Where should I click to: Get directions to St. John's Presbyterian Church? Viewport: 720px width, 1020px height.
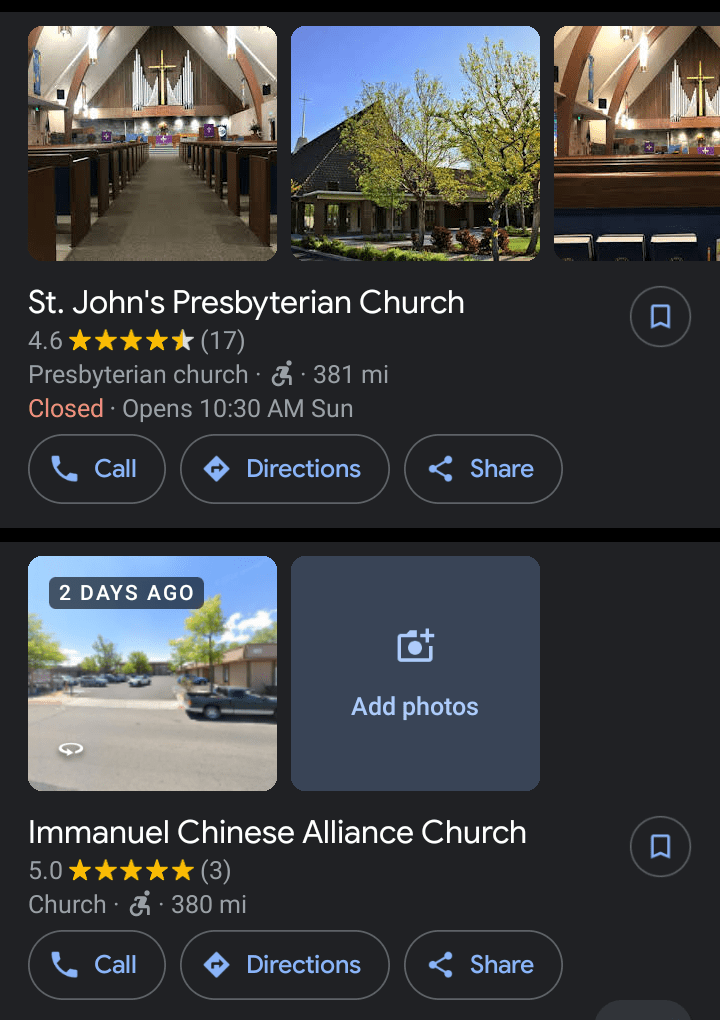point(284,469)
